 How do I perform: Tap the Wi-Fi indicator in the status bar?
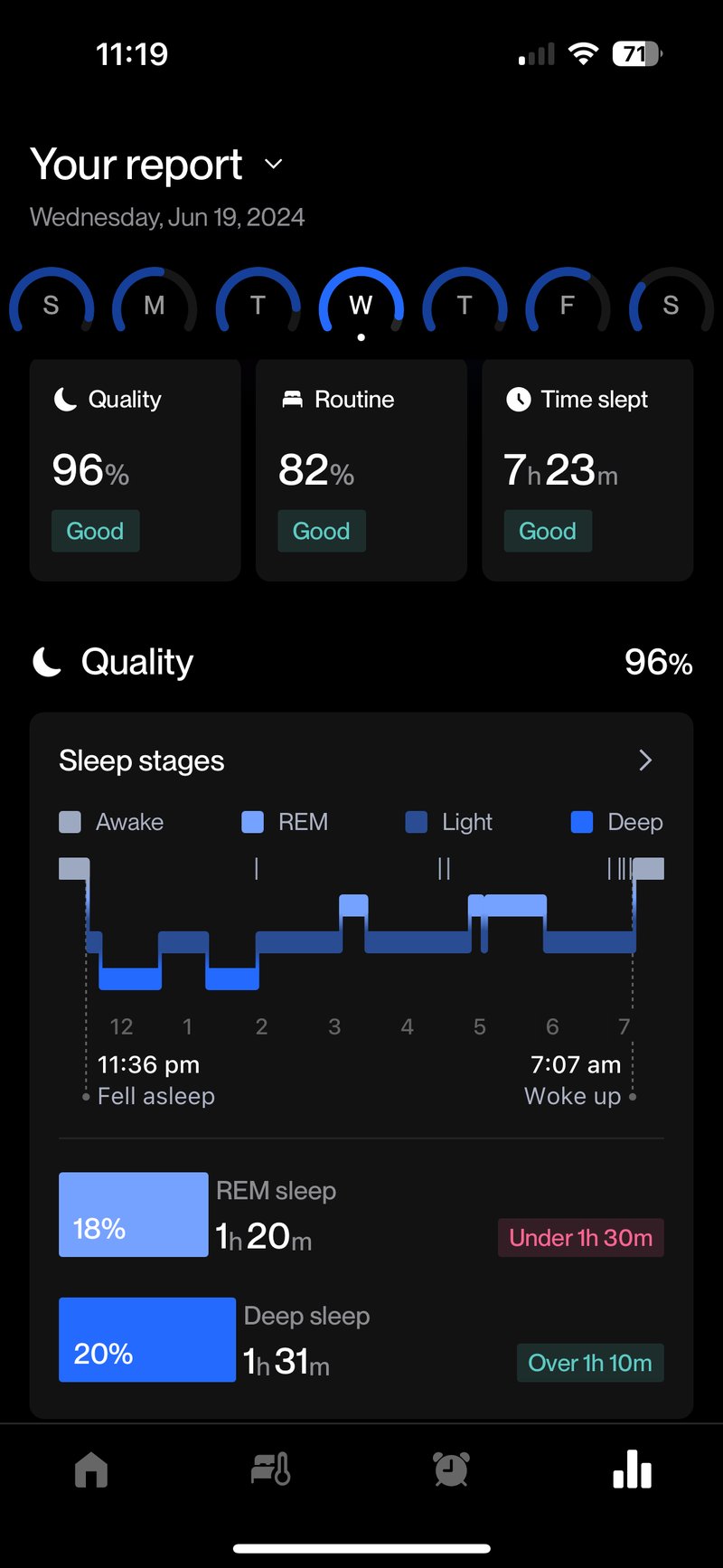(583, 53)
